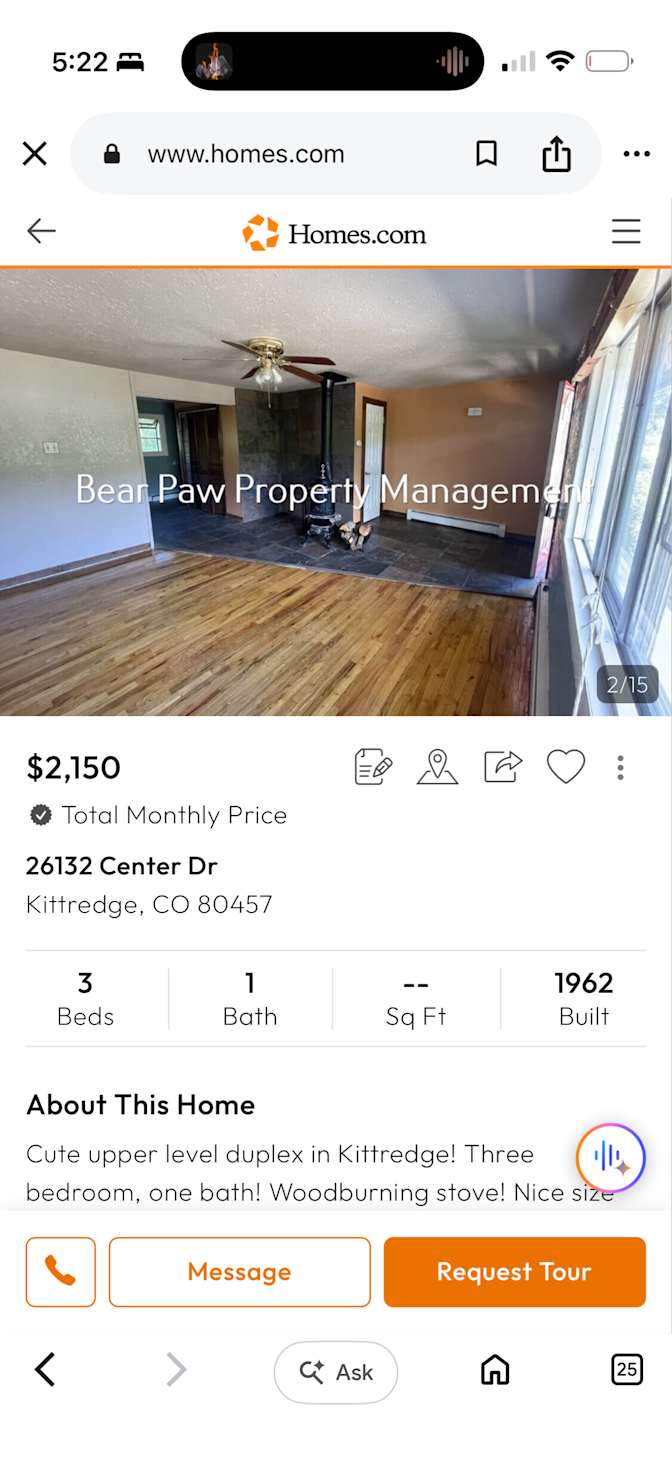Open the browser three-dot overflow menu

pyautogui.click(x=636, y=154)
